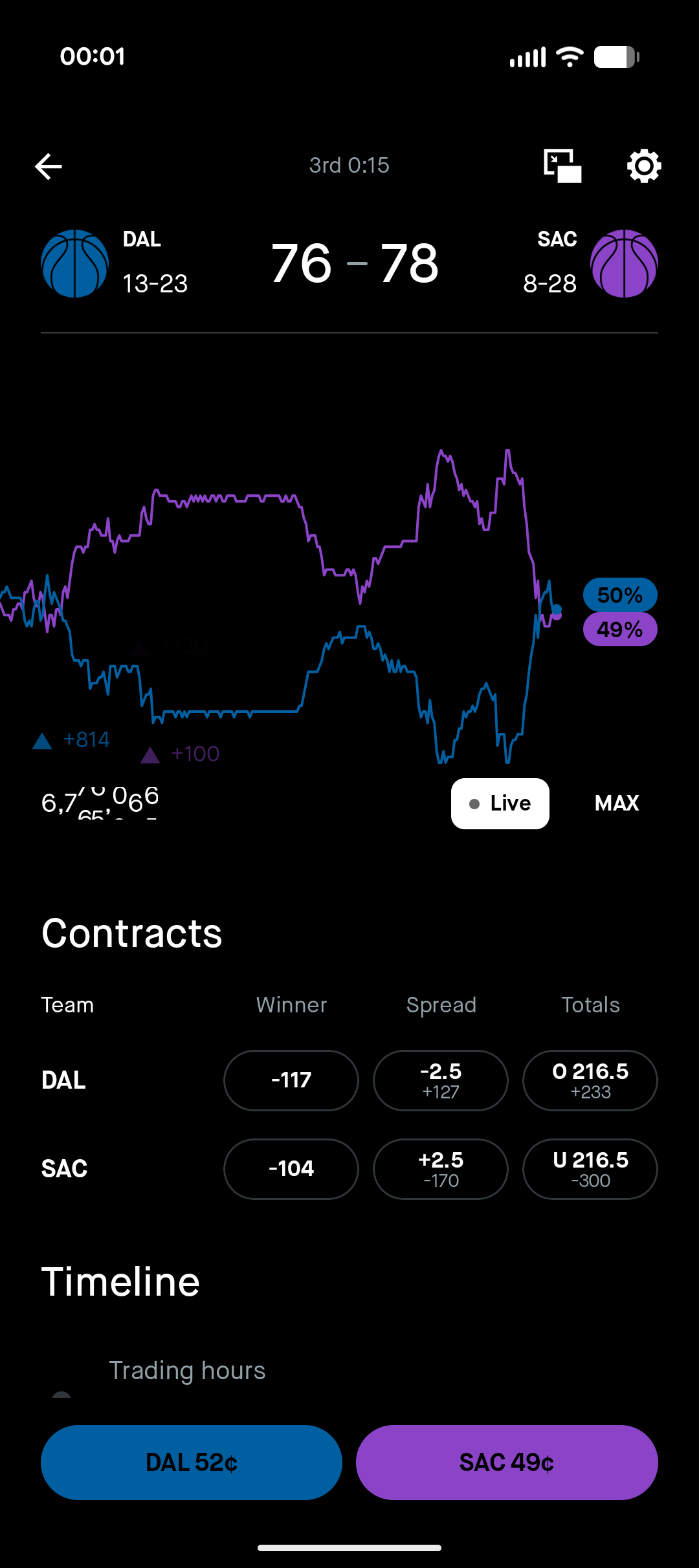This screenshot has width=699, height=1568.
Task: Switch chart to MAX range
Action: point(616,803)
